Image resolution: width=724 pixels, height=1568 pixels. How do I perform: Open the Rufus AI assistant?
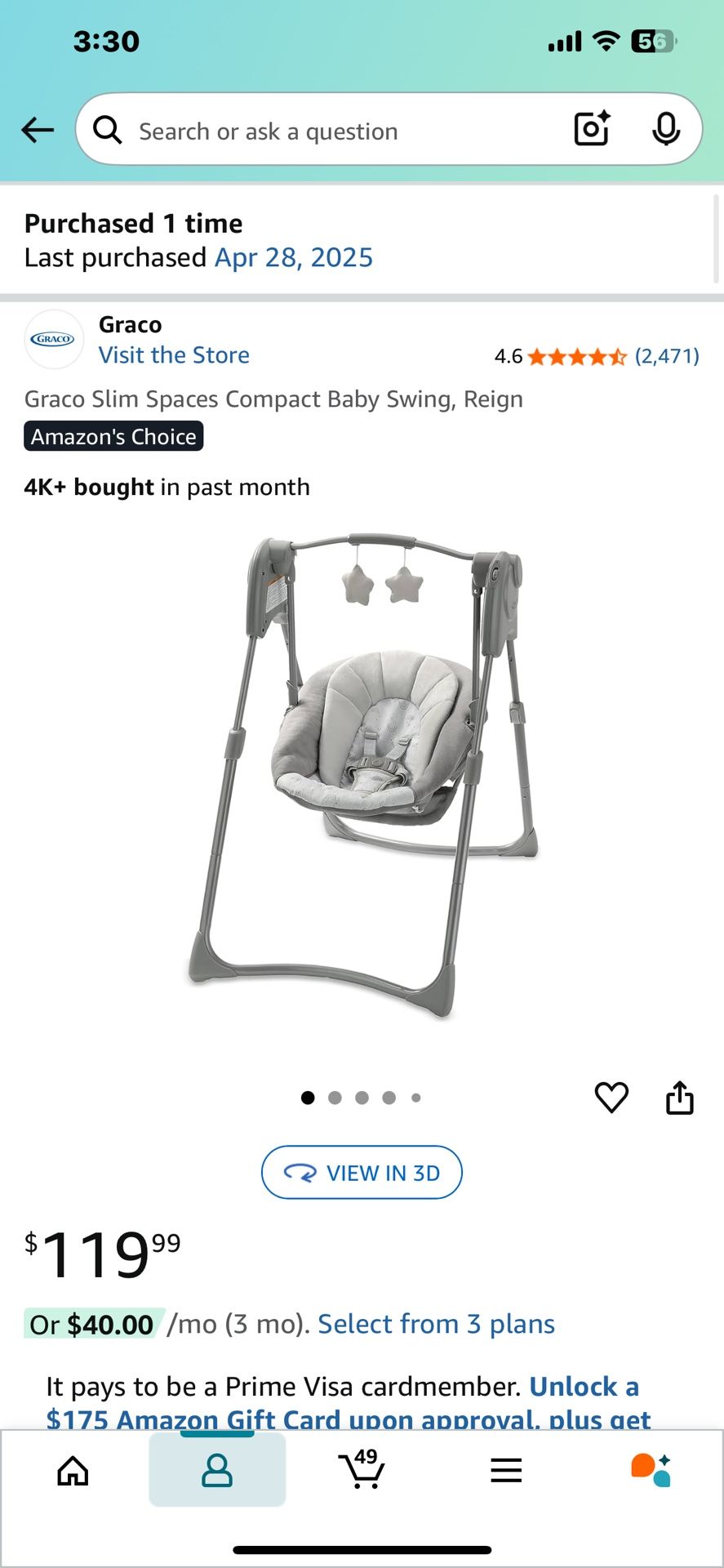(651, 1471)
